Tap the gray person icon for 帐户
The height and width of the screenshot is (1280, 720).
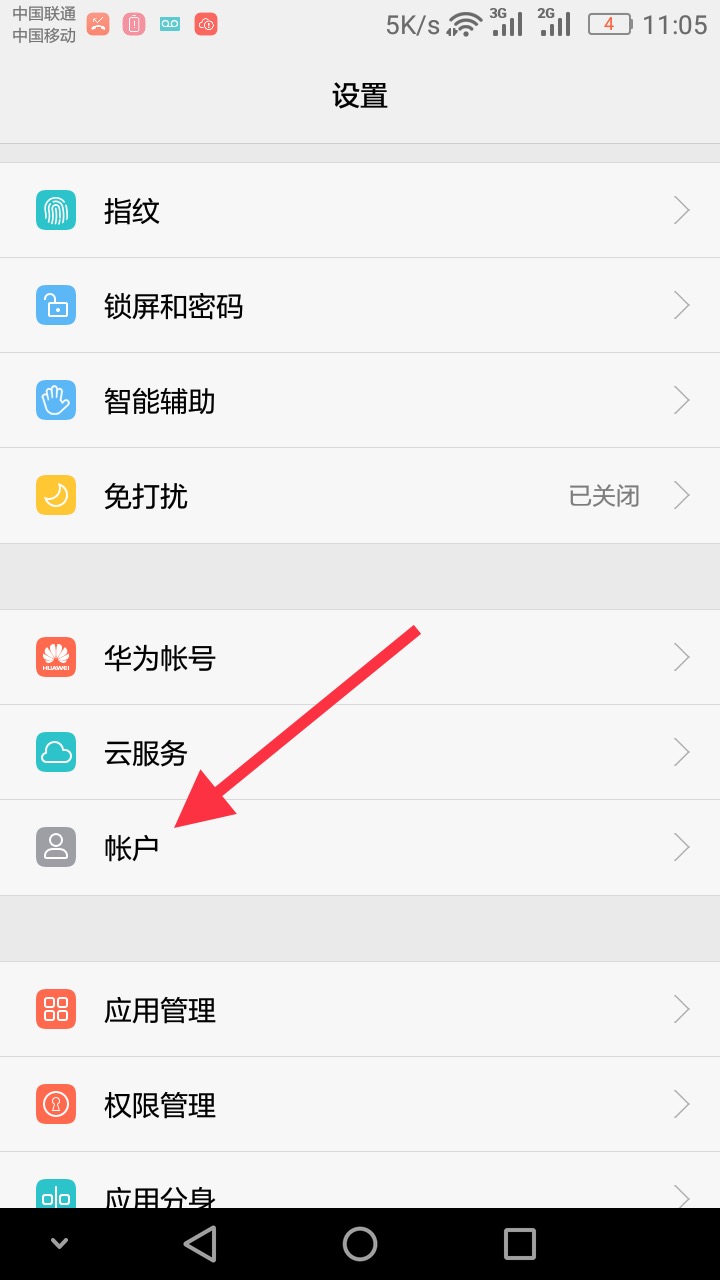coord(55,847)
